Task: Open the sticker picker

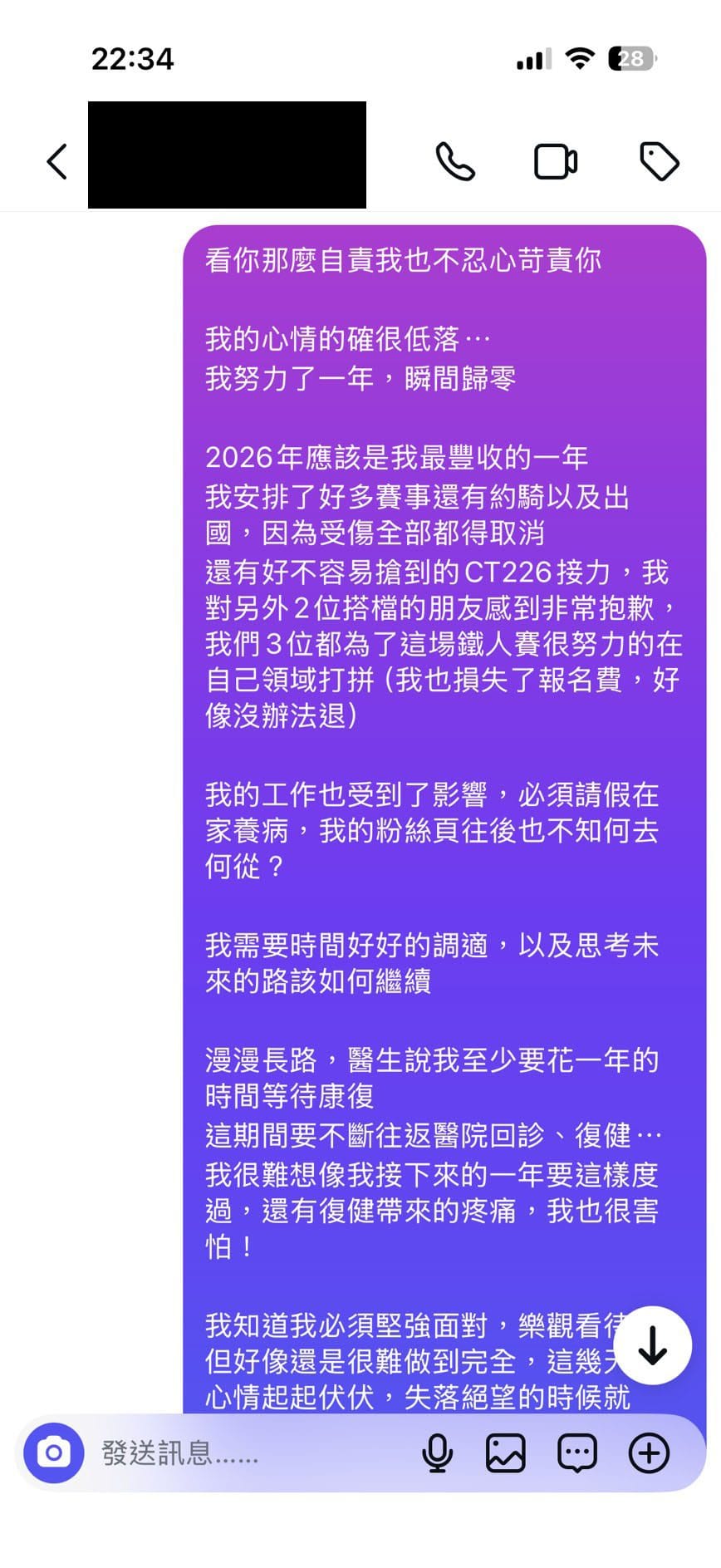Action: (576, 1452)
